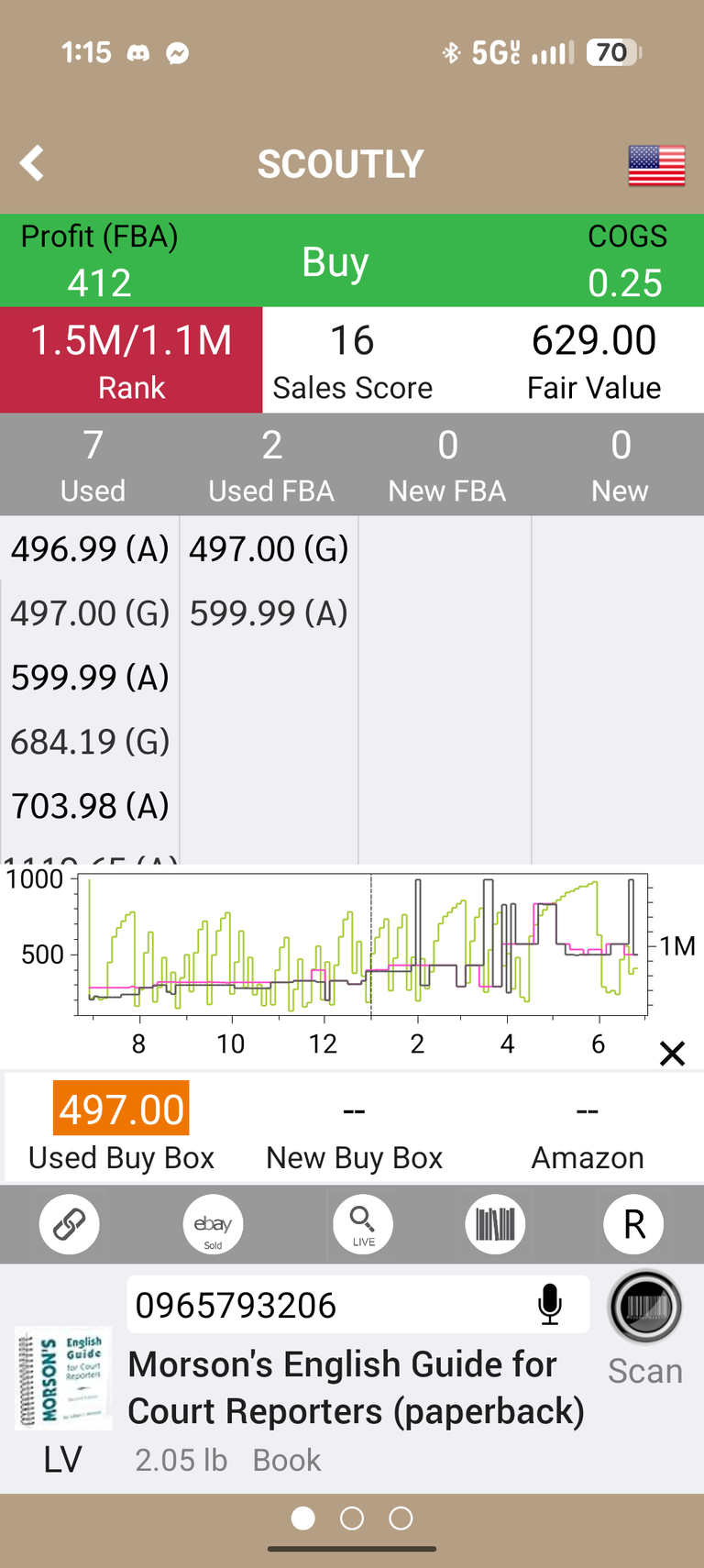The image size is (704, 1568).
Task: Open the LIVE search lookup
Action: pos(363,1224)
